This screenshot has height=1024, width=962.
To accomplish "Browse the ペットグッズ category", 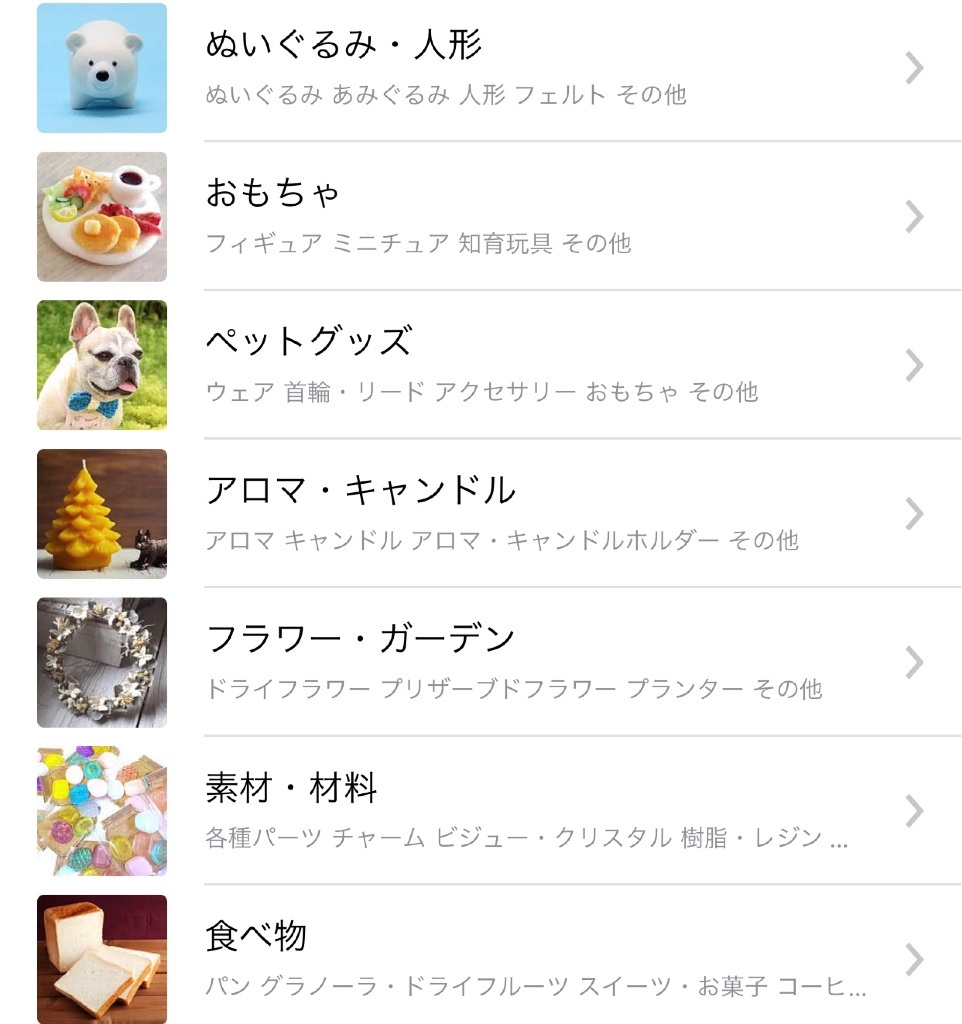I will 480,365.
